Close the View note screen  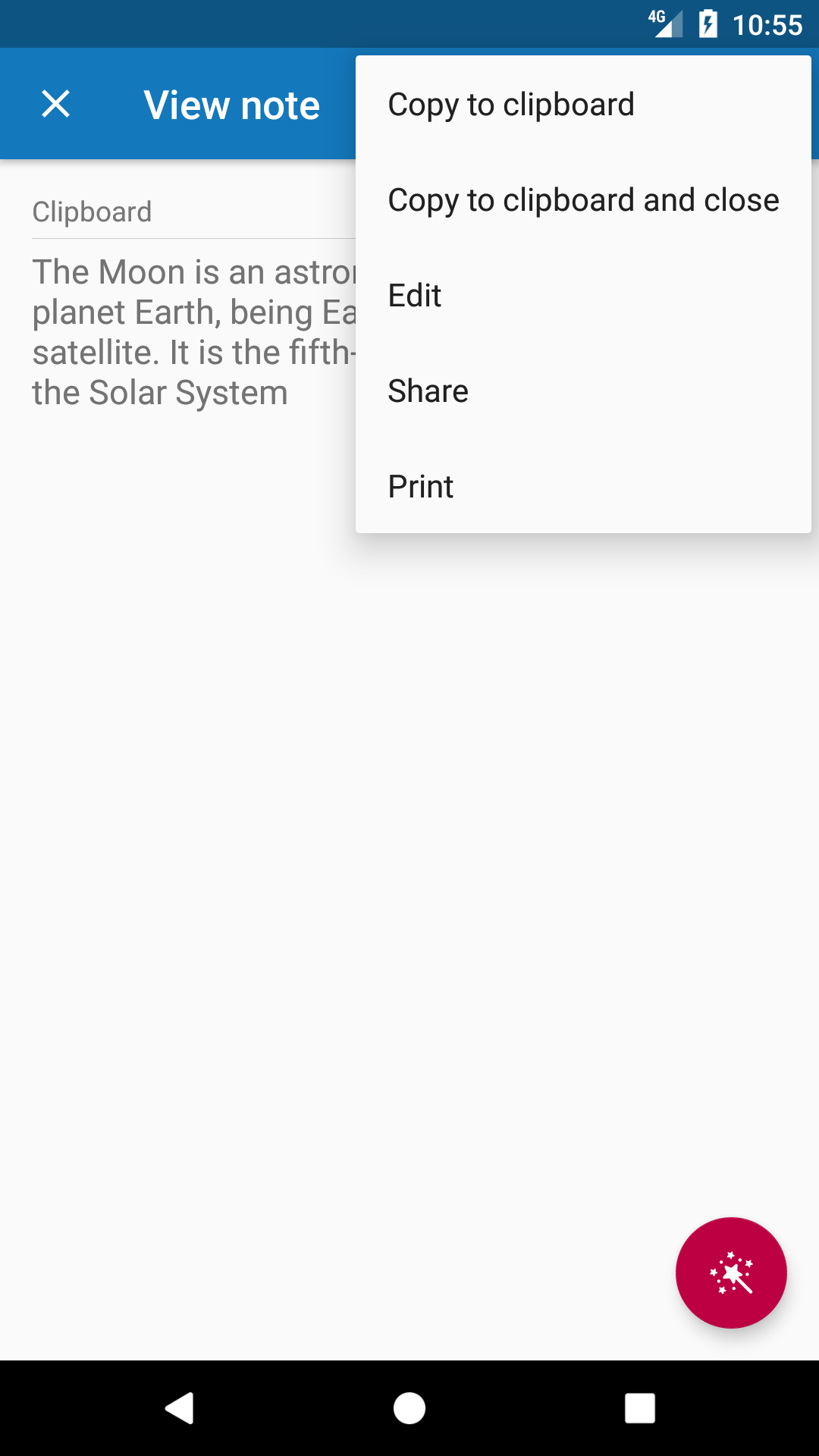click(55, 104)
